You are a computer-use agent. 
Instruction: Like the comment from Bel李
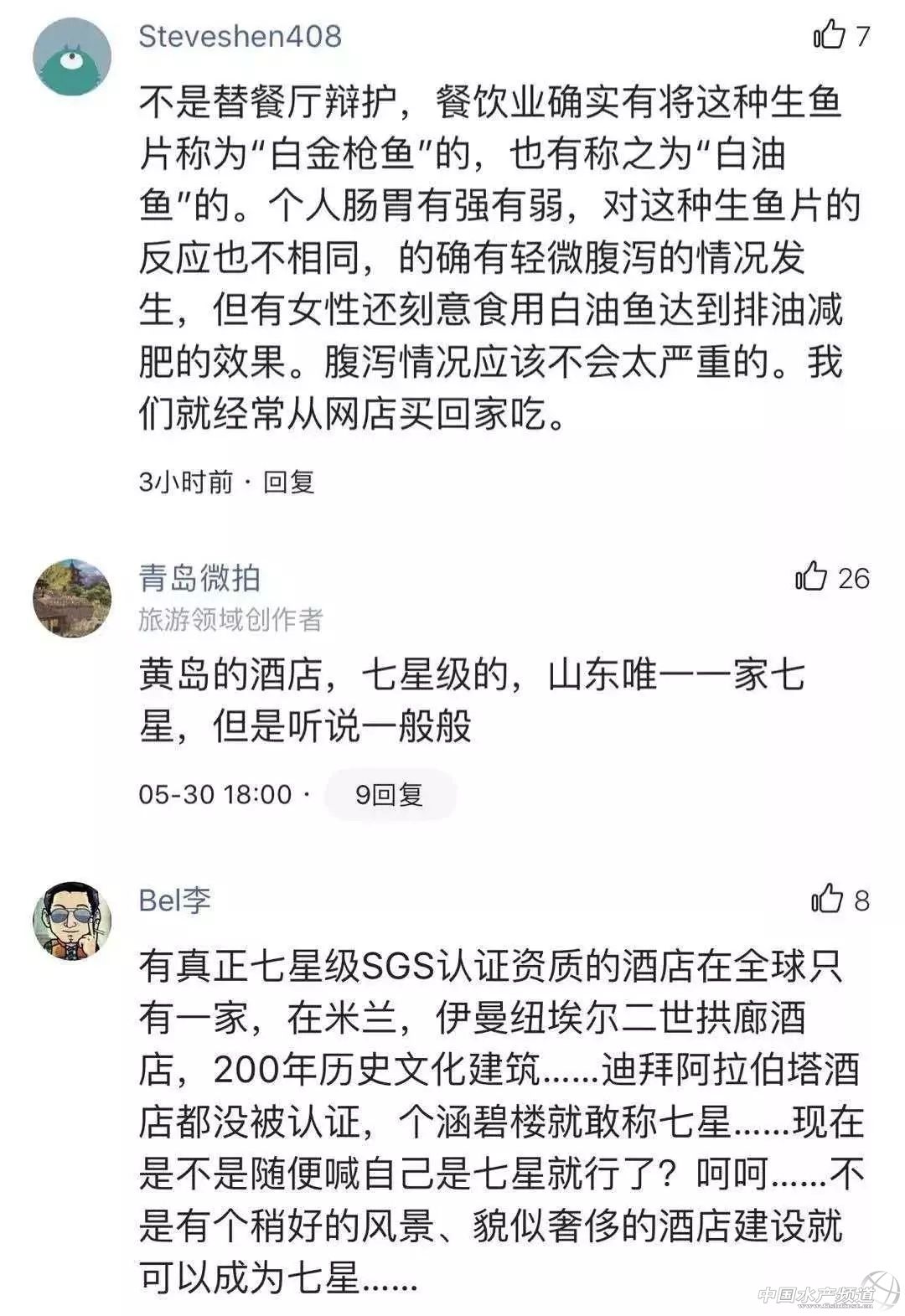pyautogui.click(x=826, y=899)
